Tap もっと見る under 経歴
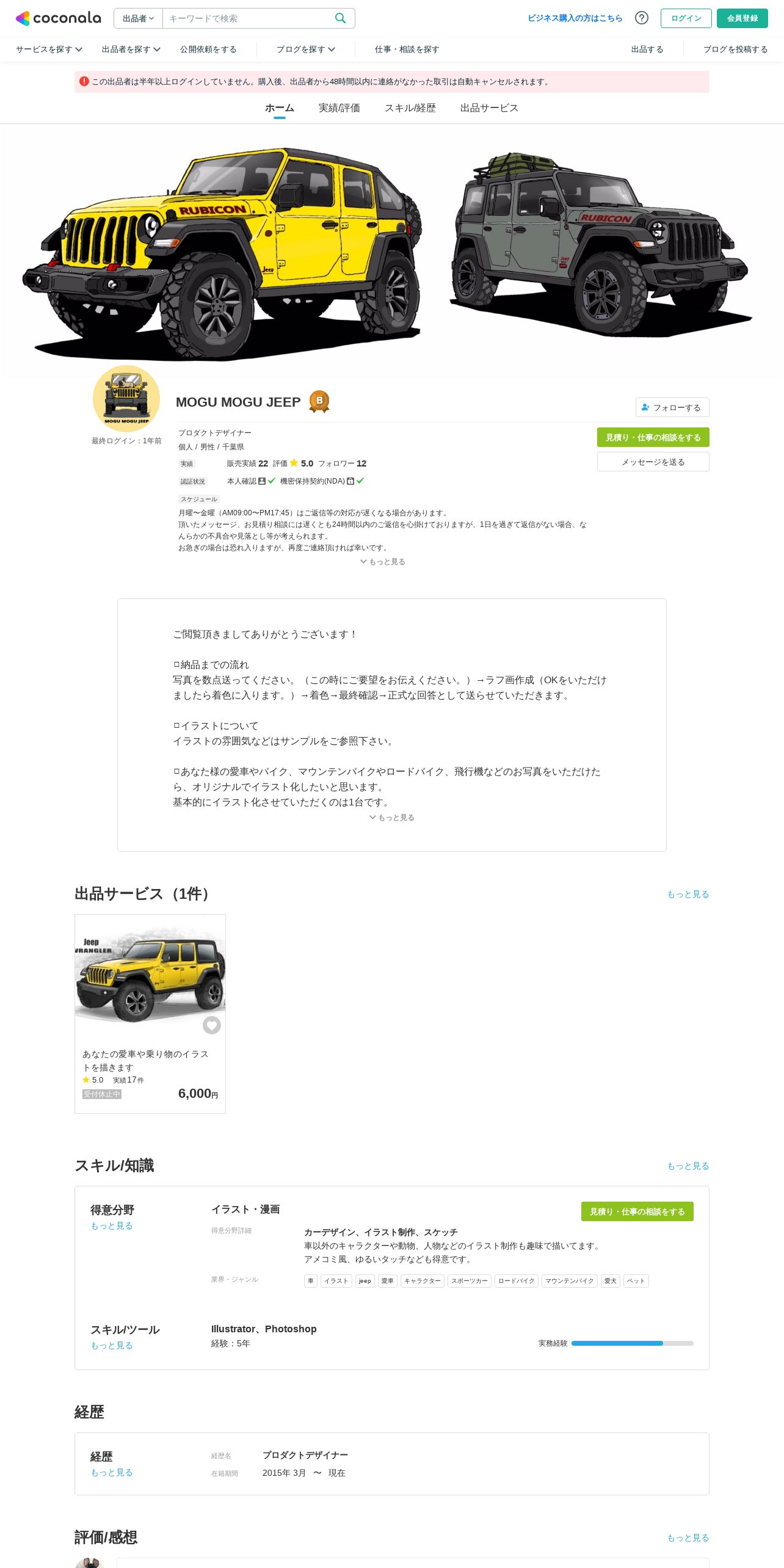The height and width of the screenshot is (1568, 784). pos(112,1472)
